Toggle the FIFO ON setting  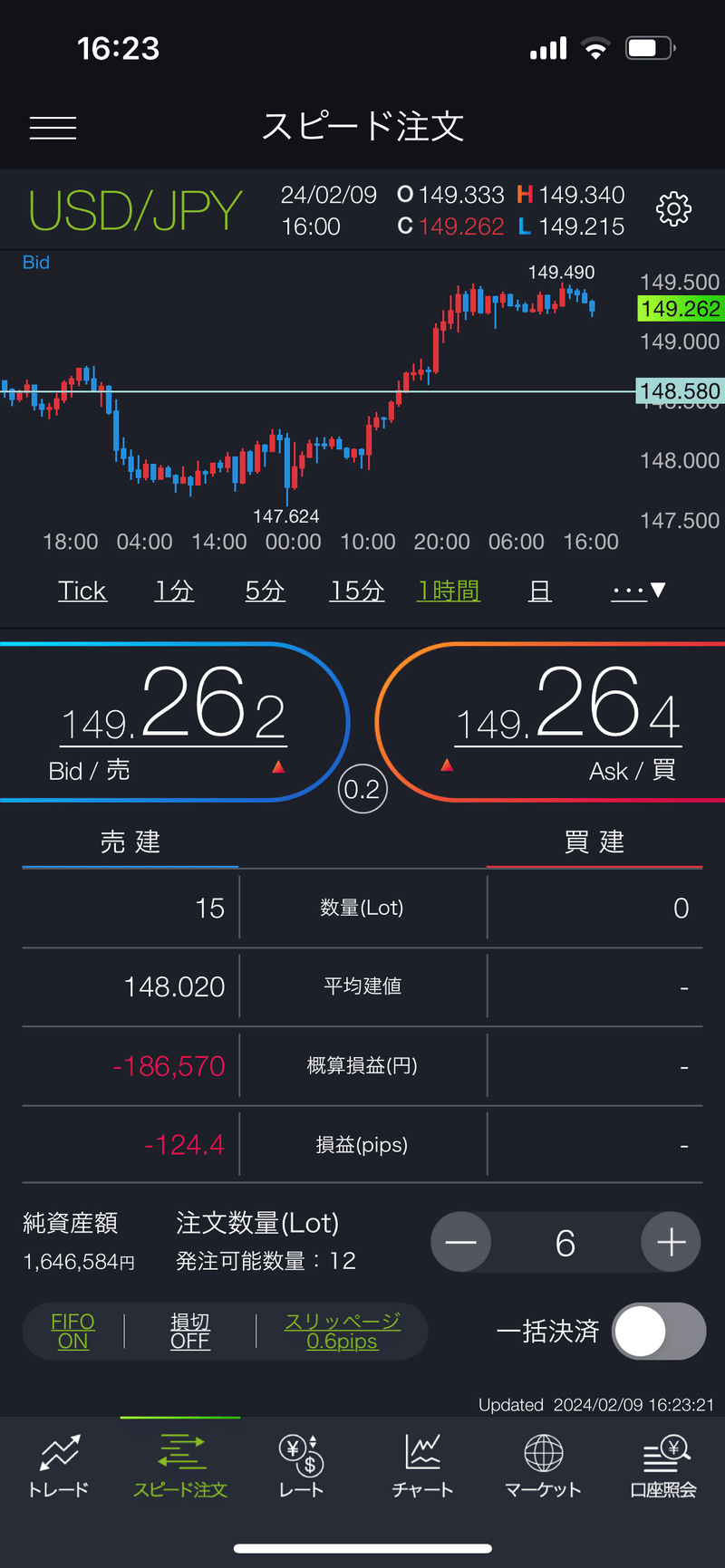point(72,1331)
